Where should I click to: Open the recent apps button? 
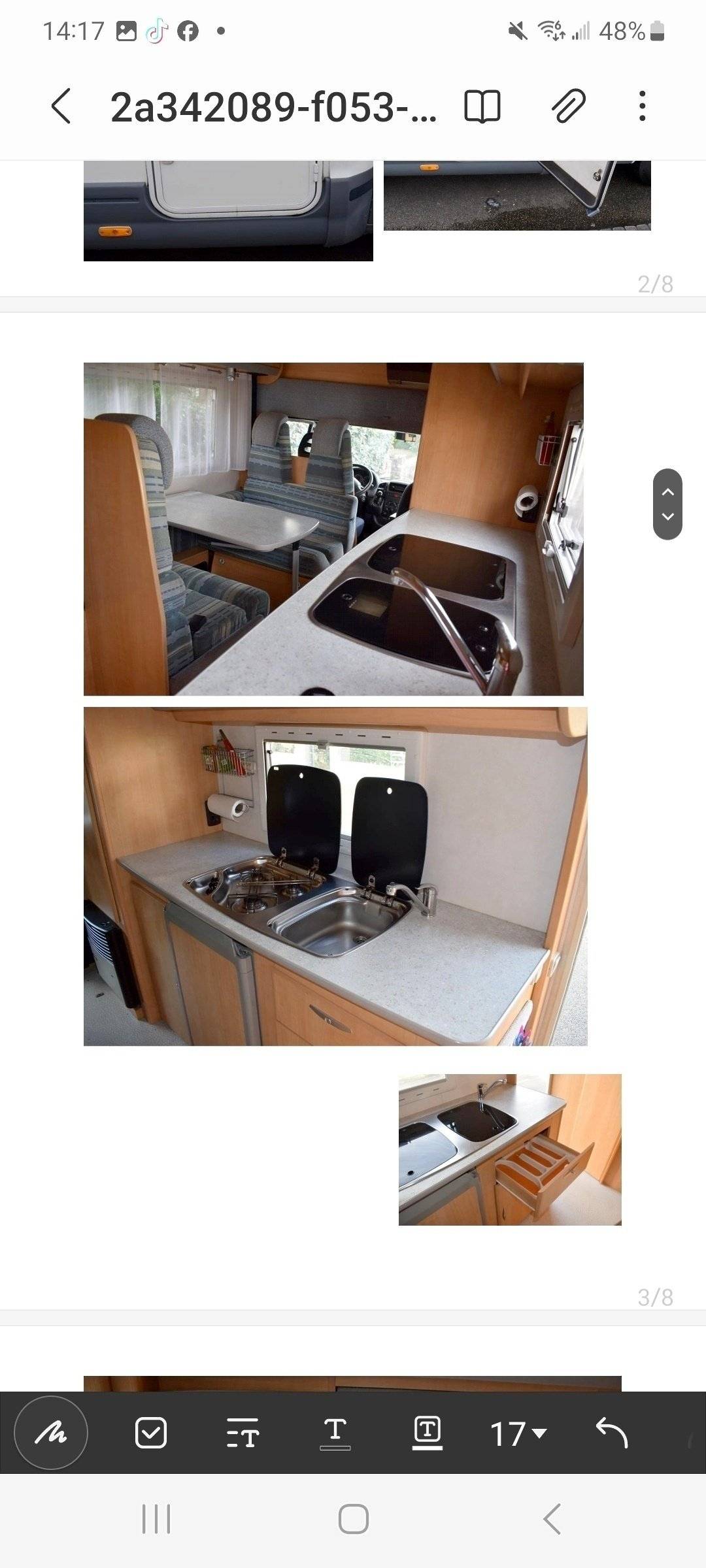[156, 1518]
